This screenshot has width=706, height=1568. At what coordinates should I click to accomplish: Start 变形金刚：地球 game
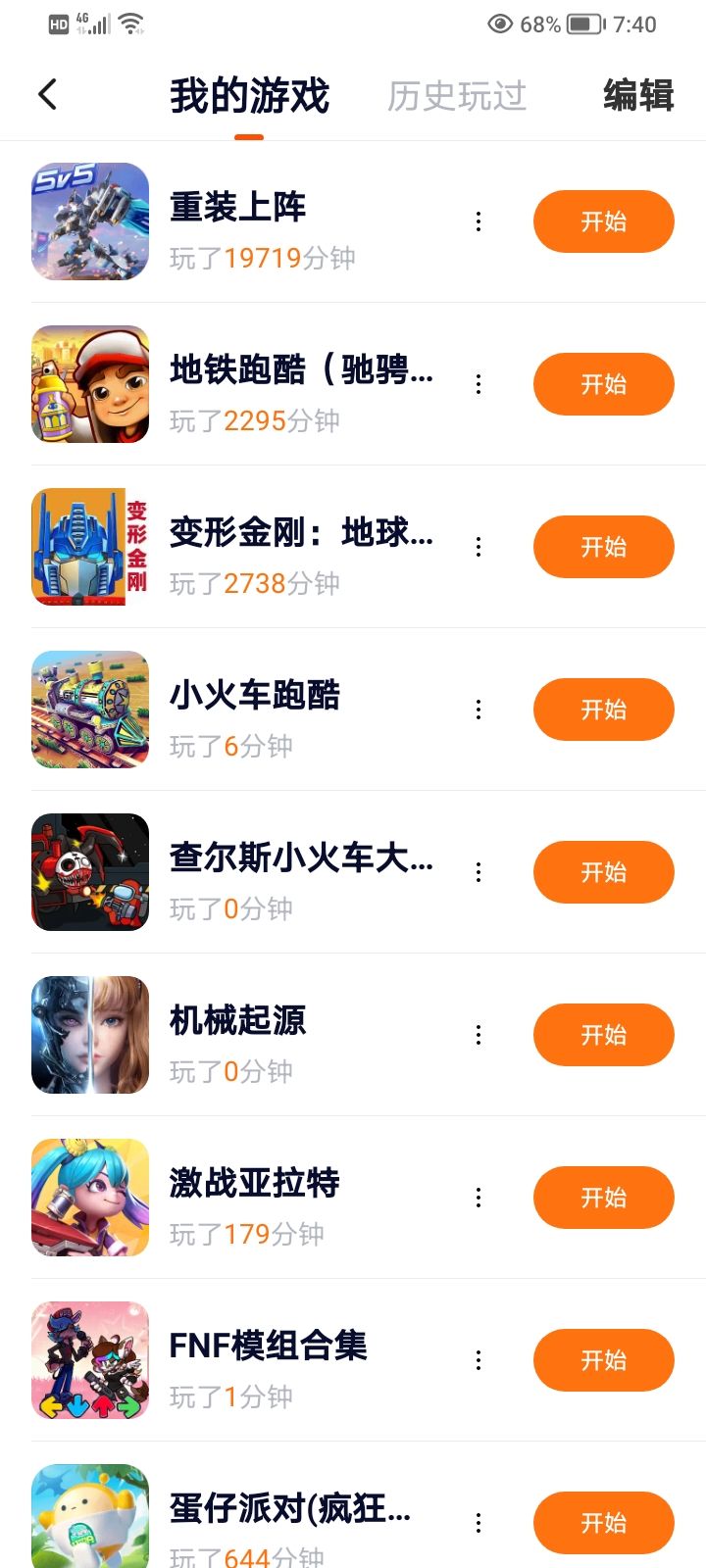[603, 547]
